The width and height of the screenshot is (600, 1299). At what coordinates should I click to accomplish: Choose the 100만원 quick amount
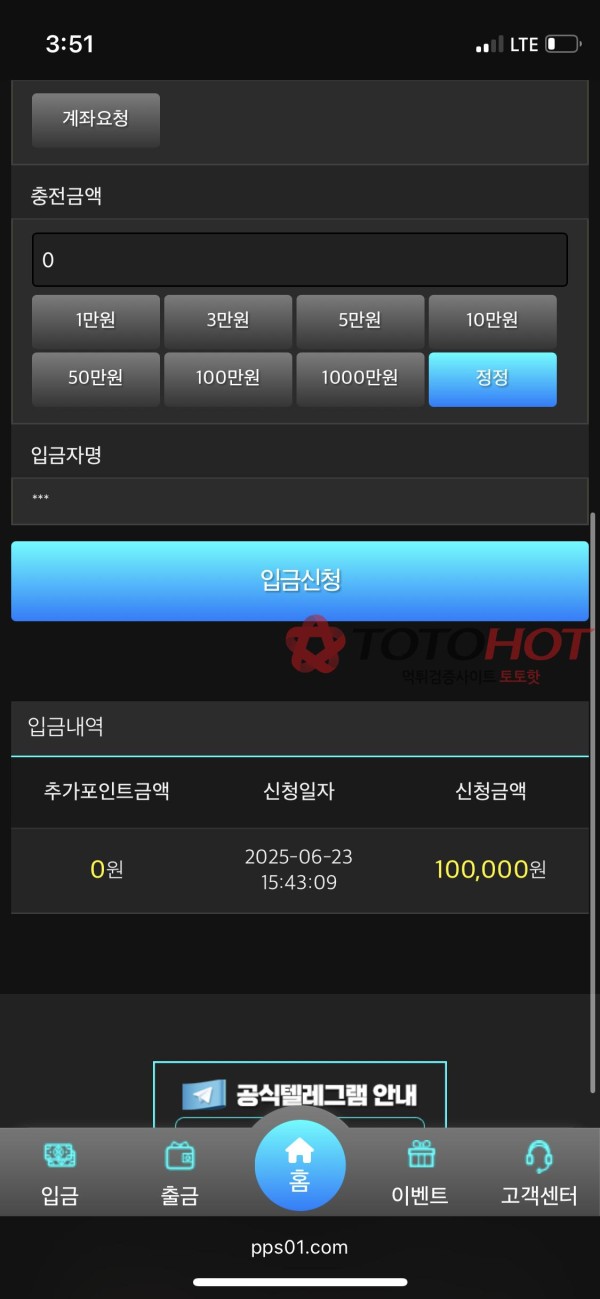click(x=228, y=379)
